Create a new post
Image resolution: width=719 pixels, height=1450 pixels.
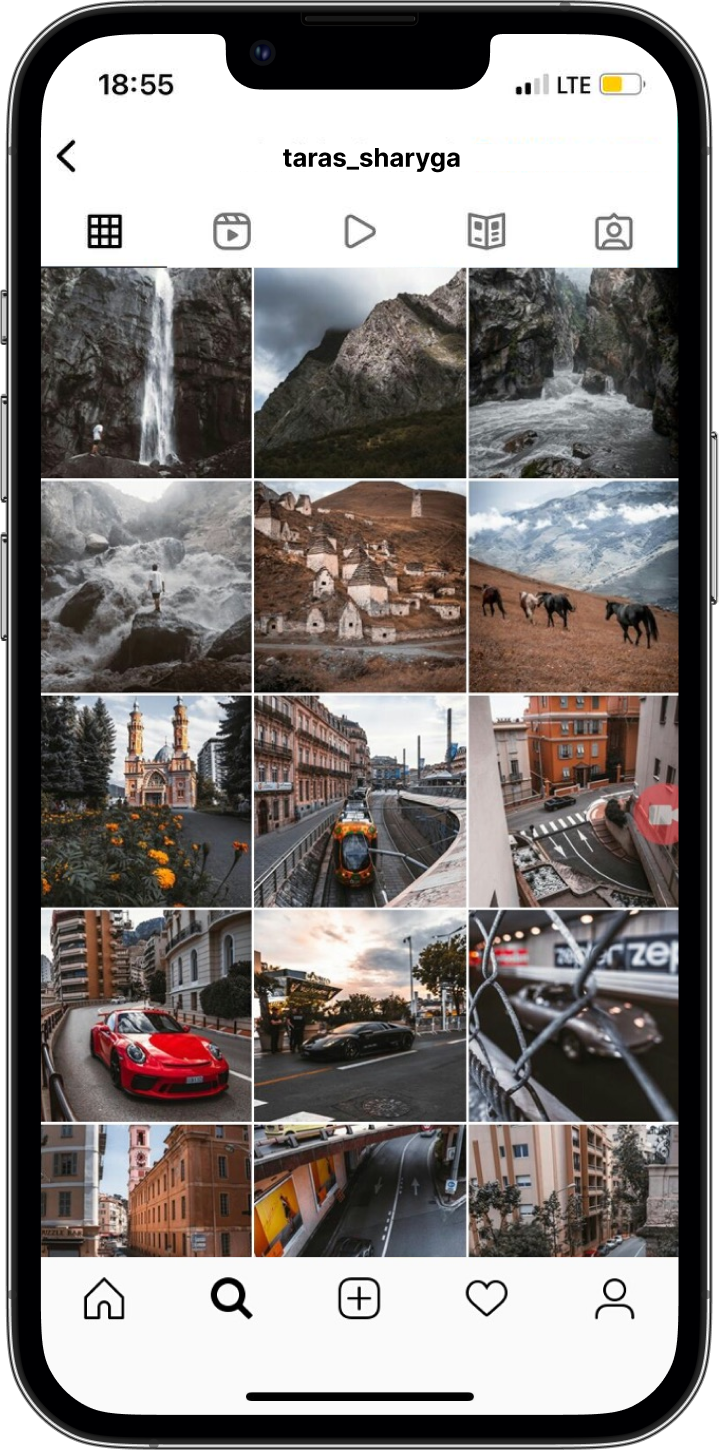[359, 1299]
